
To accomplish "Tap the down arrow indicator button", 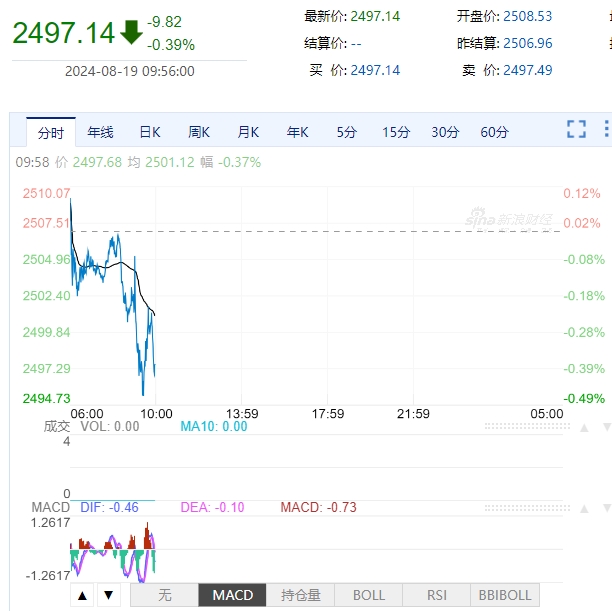I will (x=108, y=596).
